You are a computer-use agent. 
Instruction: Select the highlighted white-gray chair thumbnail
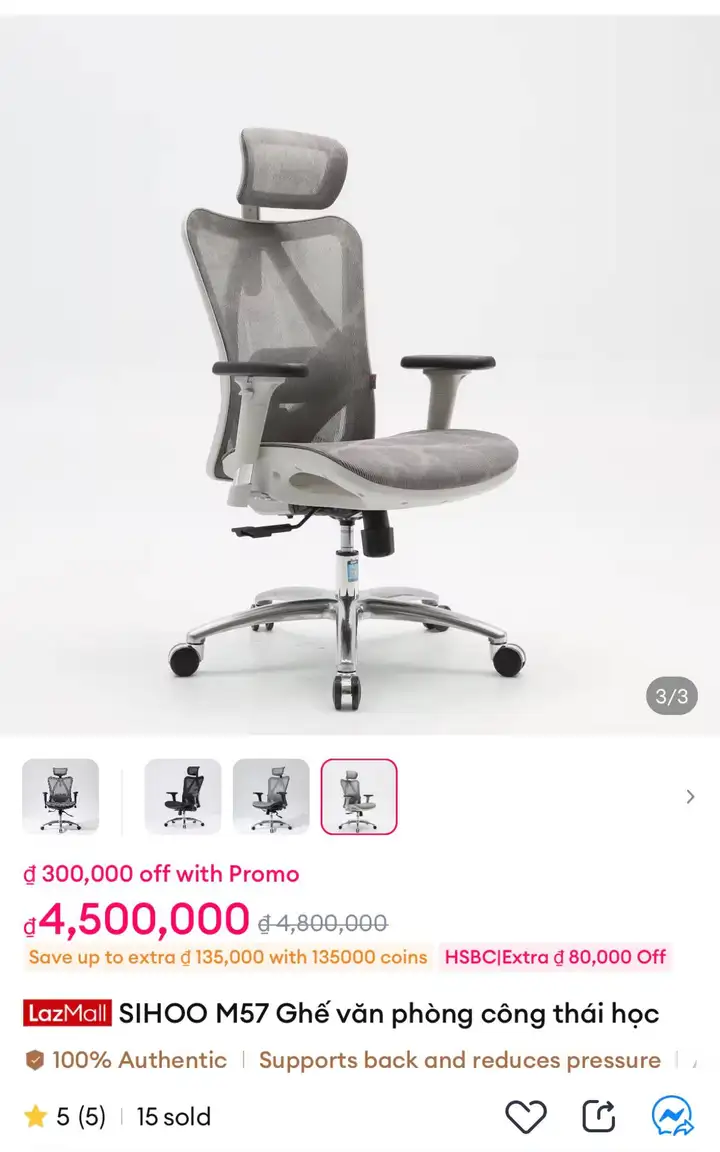click(x=359, y=796)
